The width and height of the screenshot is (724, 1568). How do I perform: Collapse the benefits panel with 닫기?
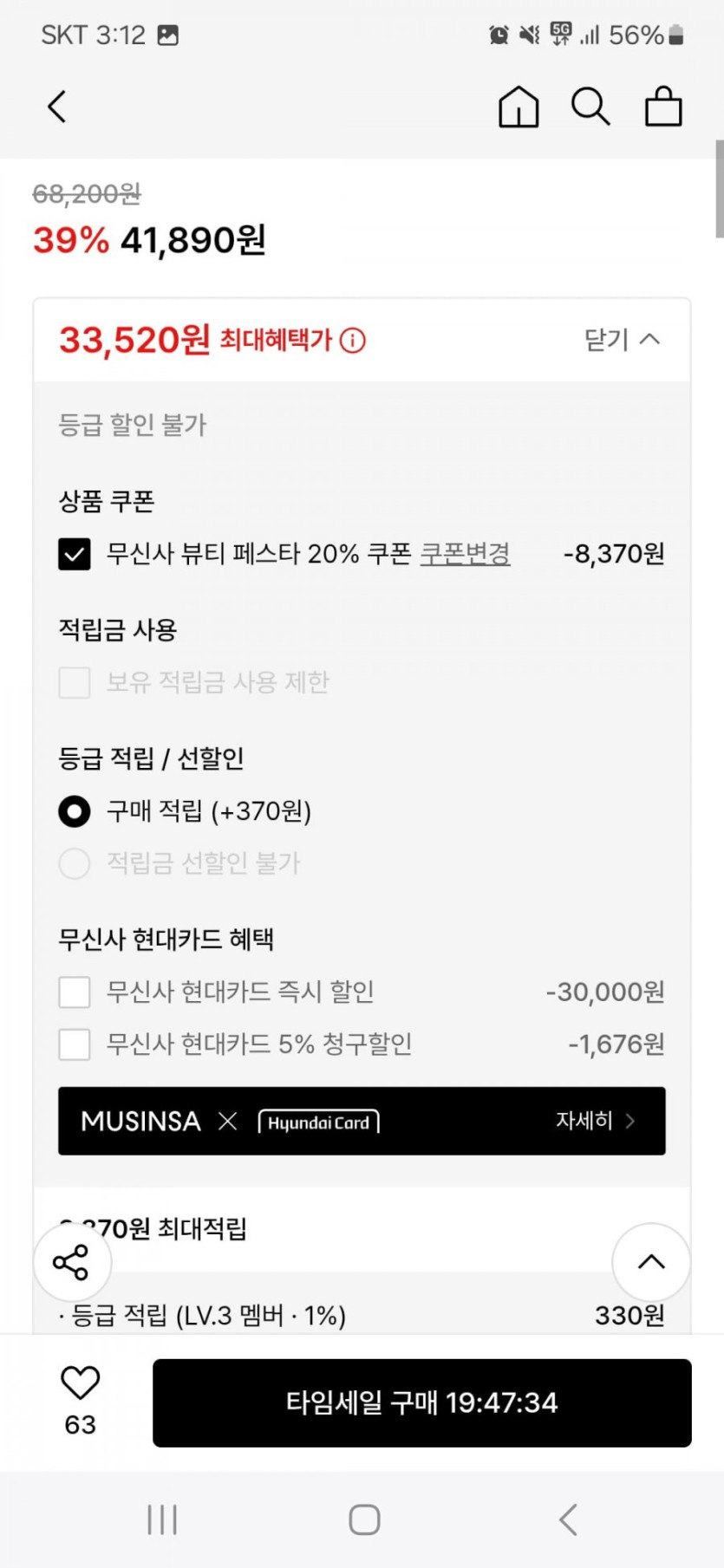click(x=622, y=340)
